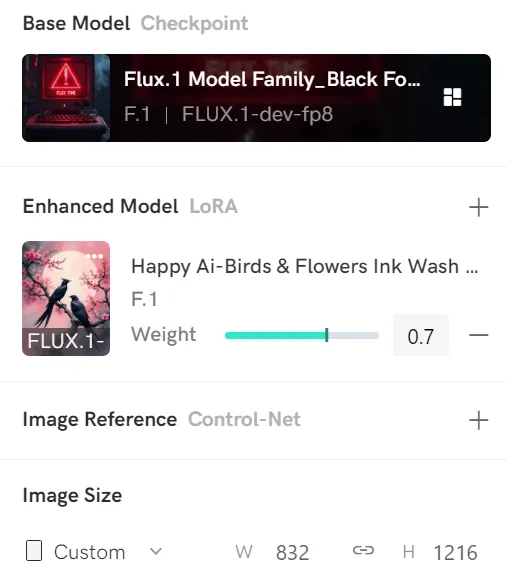This screenshot has width=507, height=570.
Task: Remove the Birds & Flowers LoRA with minus
Action: pyautogui.click(x=478, y=335)
